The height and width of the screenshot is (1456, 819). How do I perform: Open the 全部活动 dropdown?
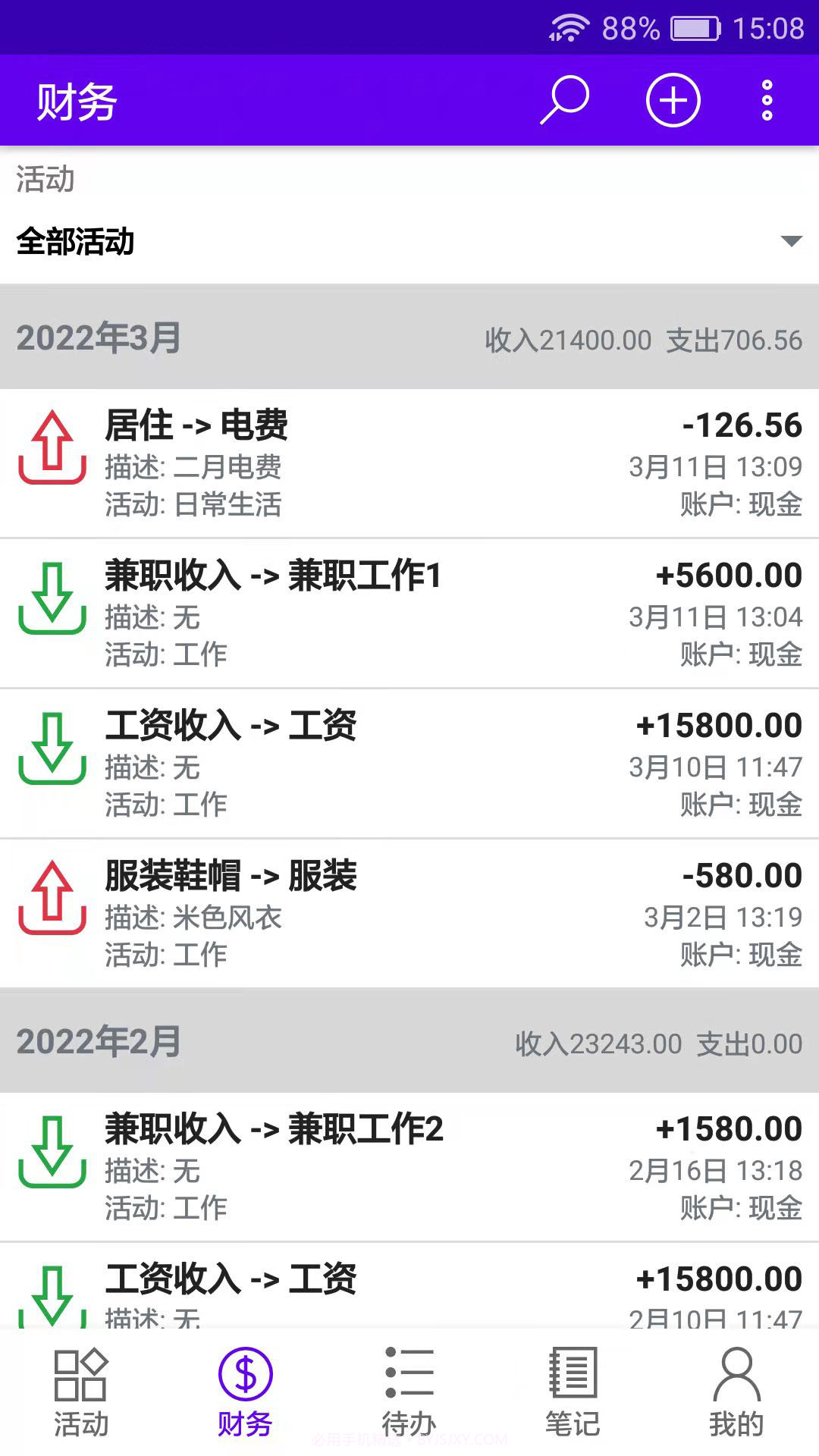coord(409,241)
